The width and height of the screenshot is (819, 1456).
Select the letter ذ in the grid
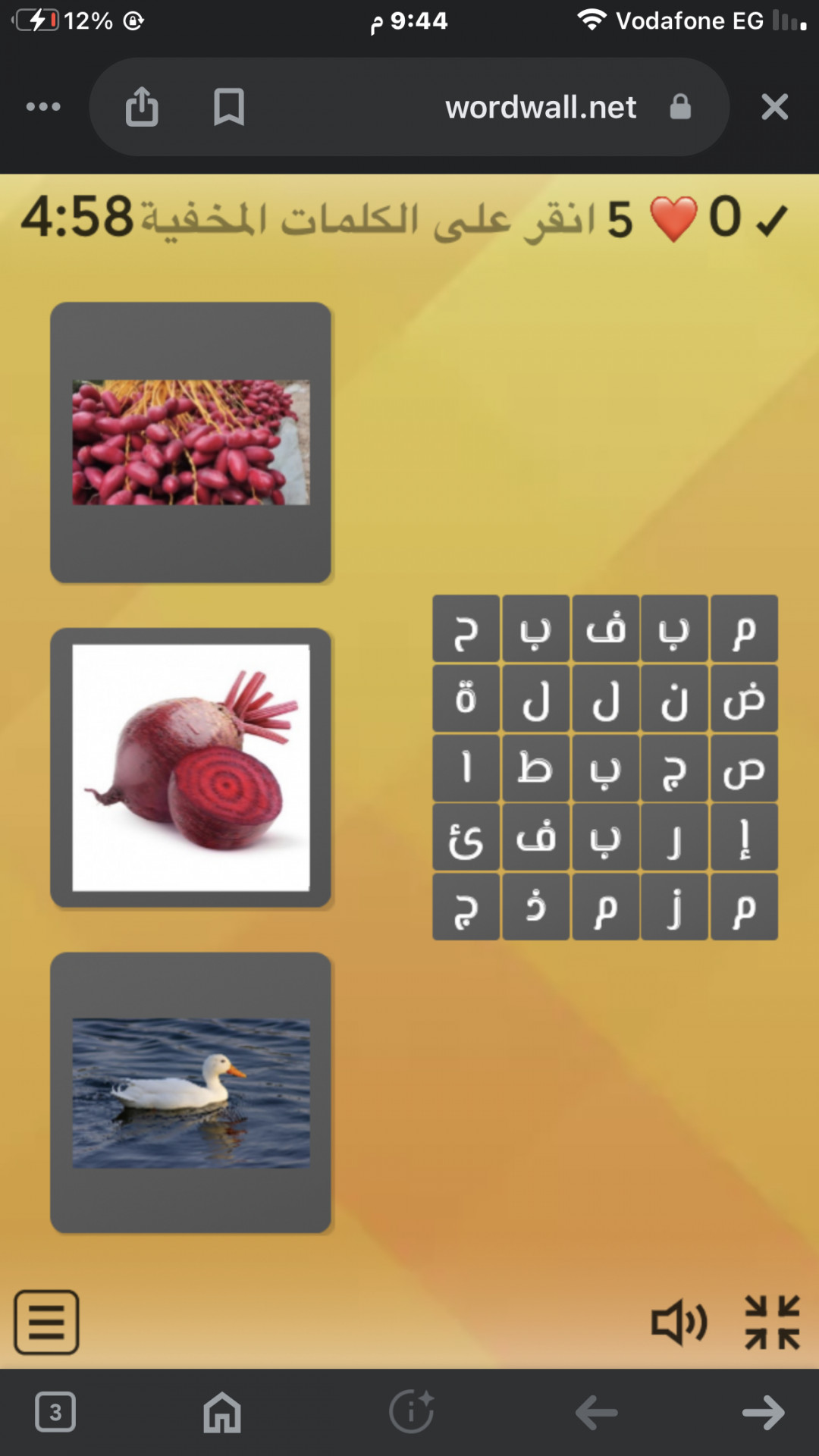point(535,907)
